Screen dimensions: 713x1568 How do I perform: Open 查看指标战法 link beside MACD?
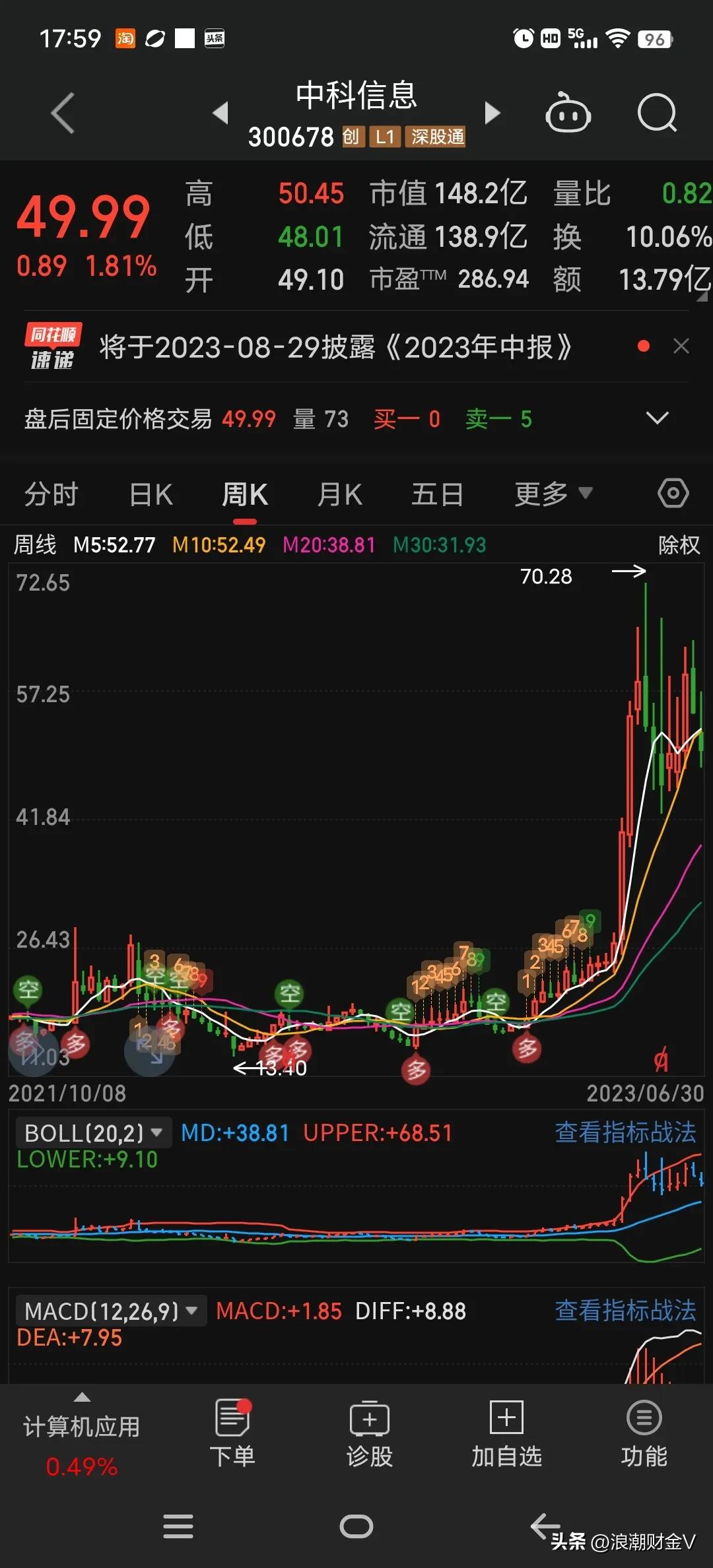pos(625,1311)
